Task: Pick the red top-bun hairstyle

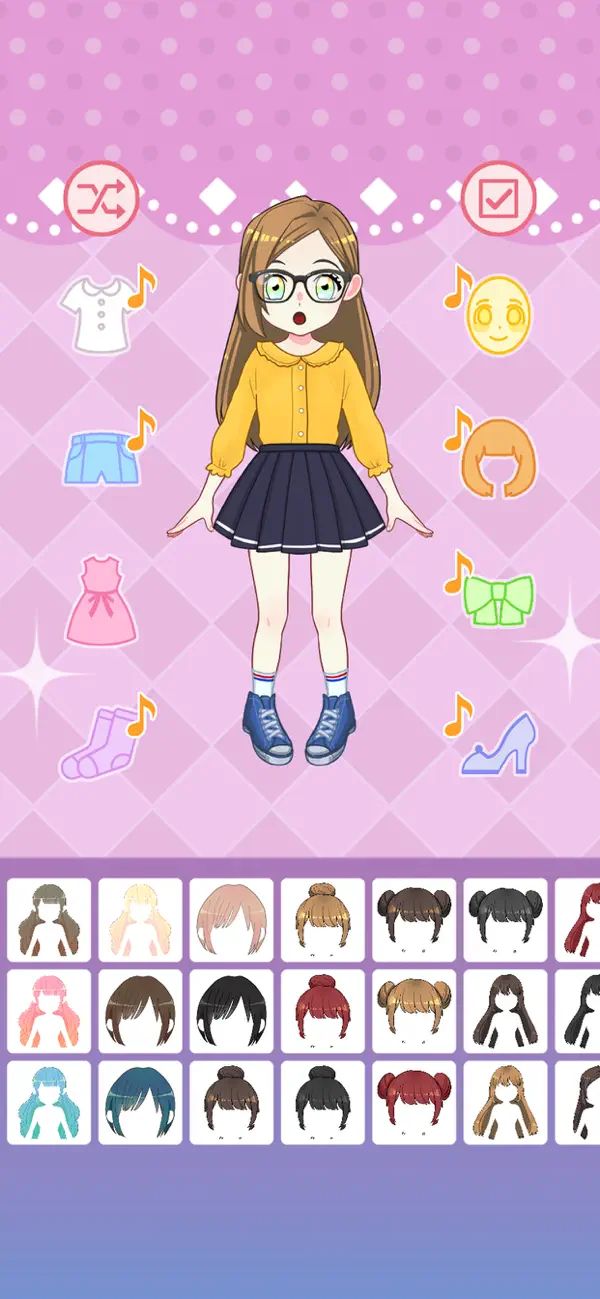Action: pyautogui.click(x=323, y=1011)
